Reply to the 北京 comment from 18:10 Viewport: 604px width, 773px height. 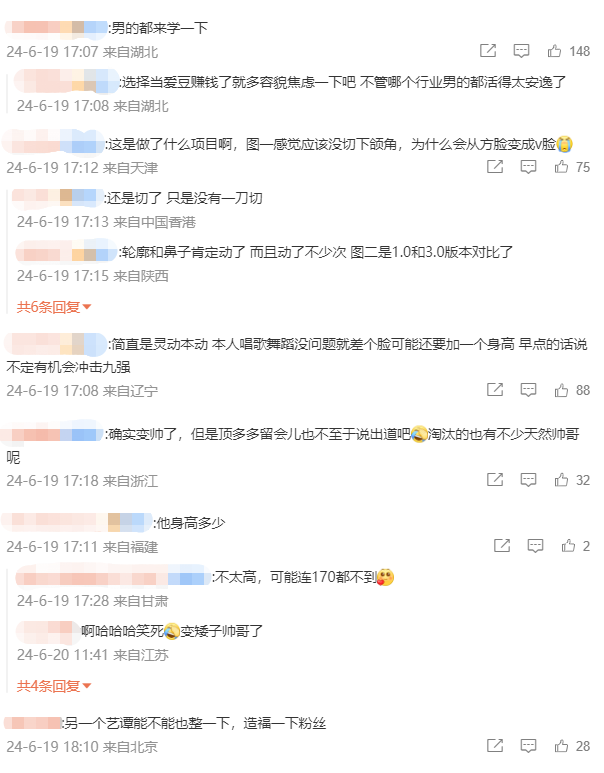[x=528, y=746]
